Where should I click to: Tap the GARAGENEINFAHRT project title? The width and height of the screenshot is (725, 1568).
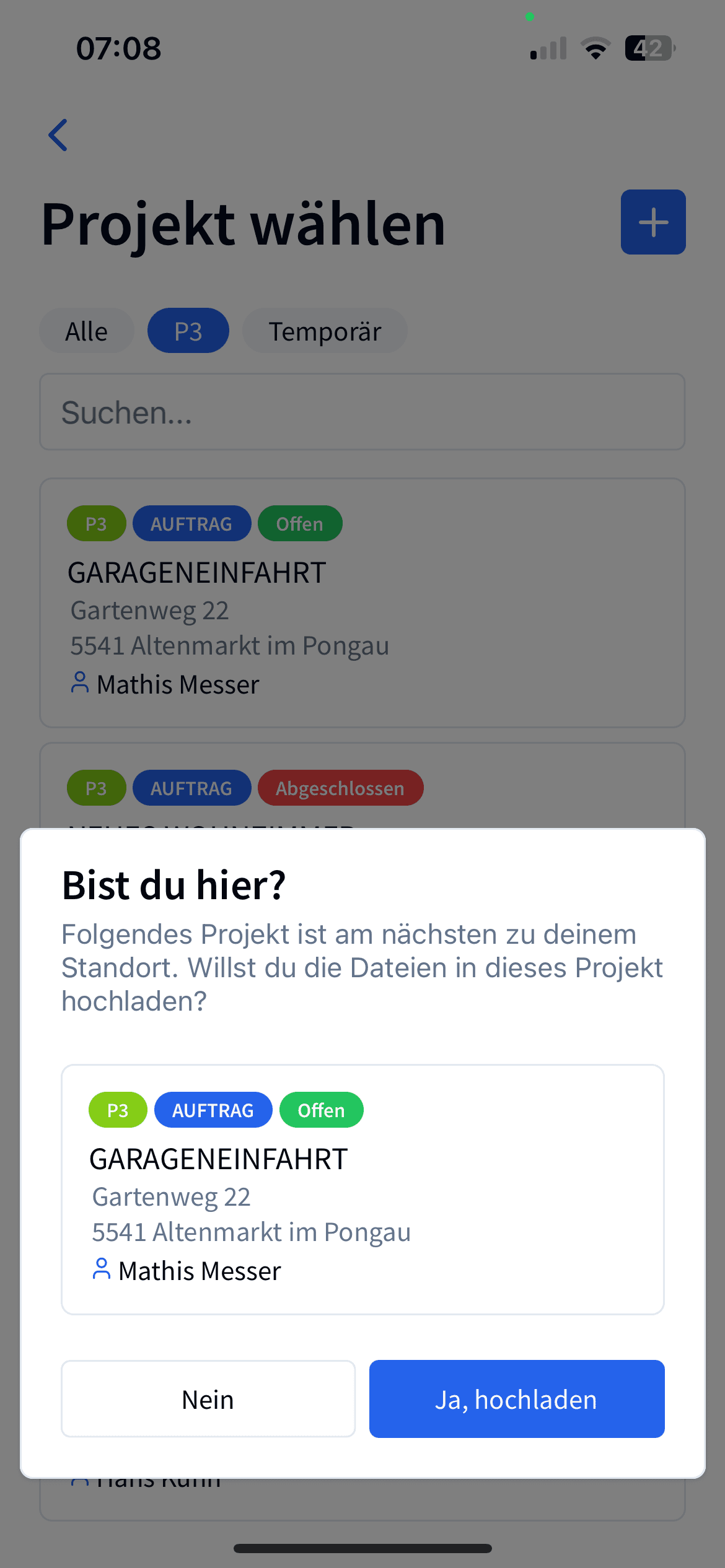197,572
